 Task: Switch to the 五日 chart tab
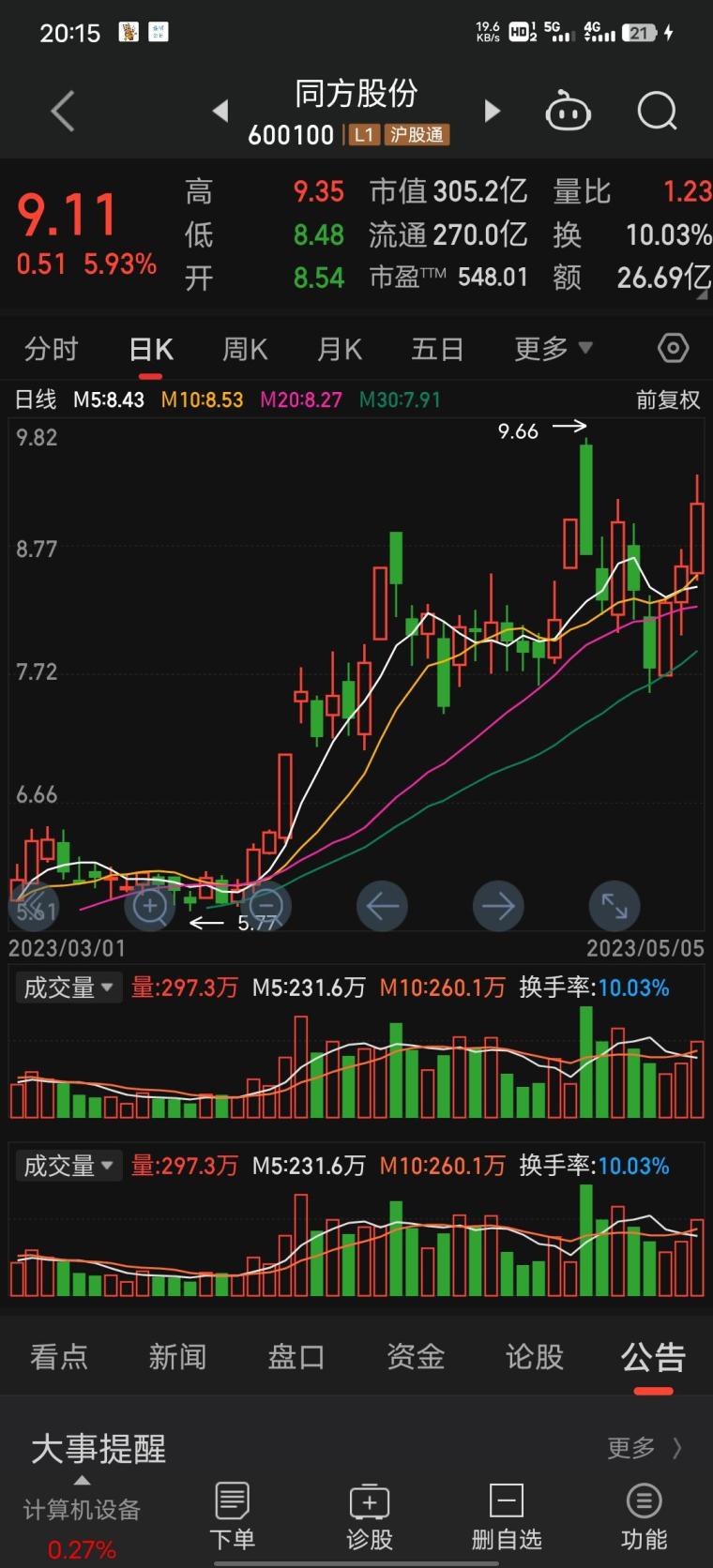[437, 350]
